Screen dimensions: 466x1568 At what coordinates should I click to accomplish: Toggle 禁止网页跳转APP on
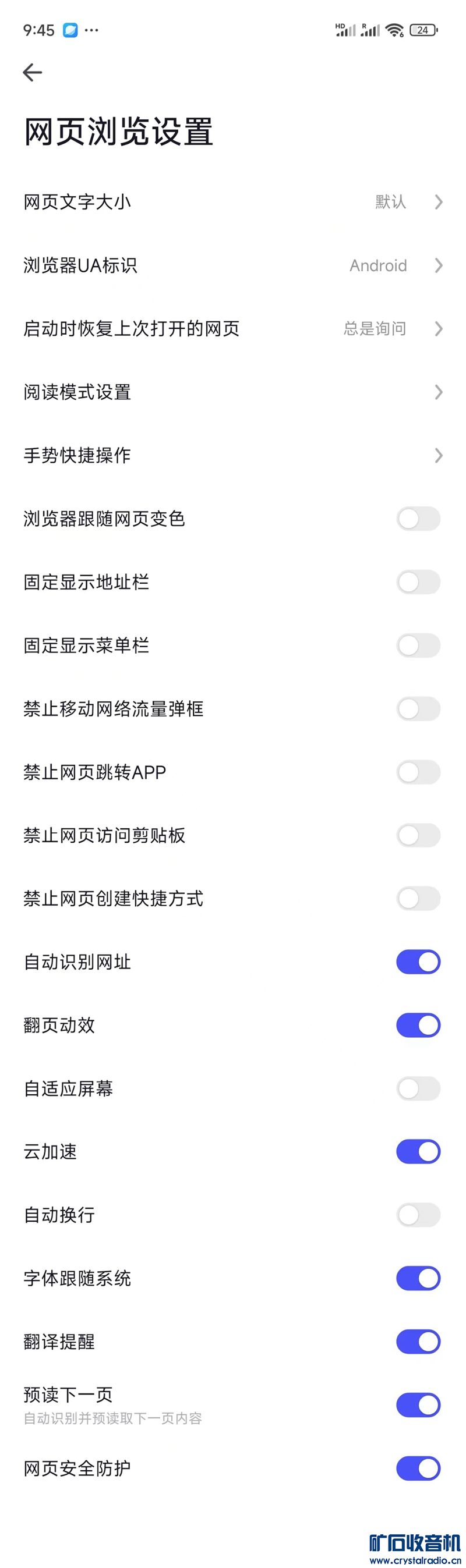(x=418, y=772)
